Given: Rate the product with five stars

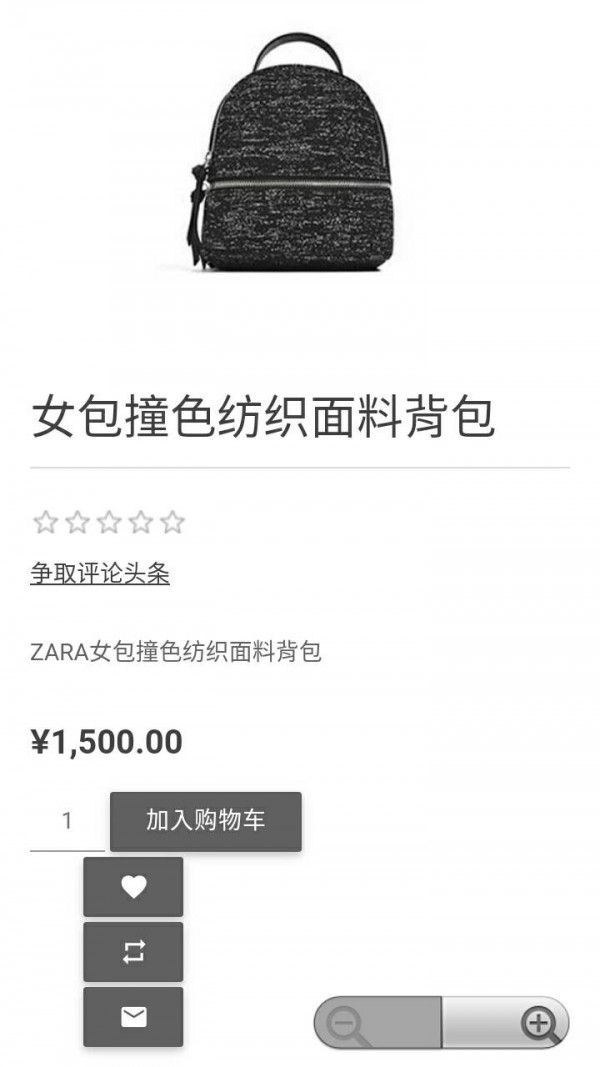Looking at the screenshot, I should point(173,522).
